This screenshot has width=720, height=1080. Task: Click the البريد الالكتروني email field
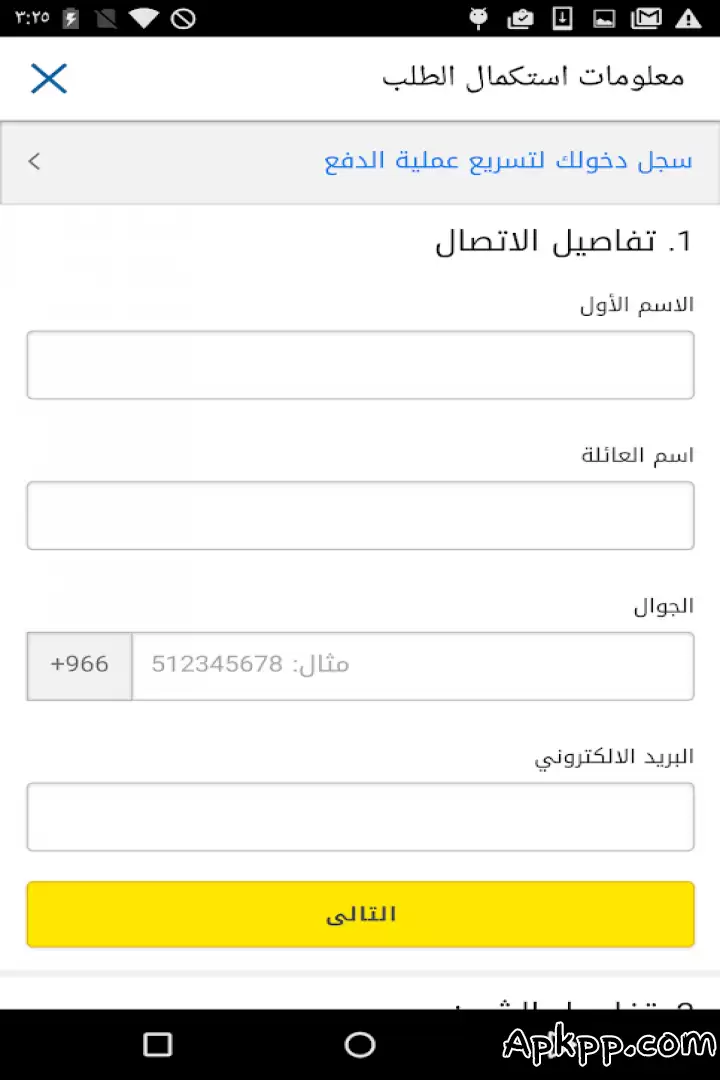(360, 817)
